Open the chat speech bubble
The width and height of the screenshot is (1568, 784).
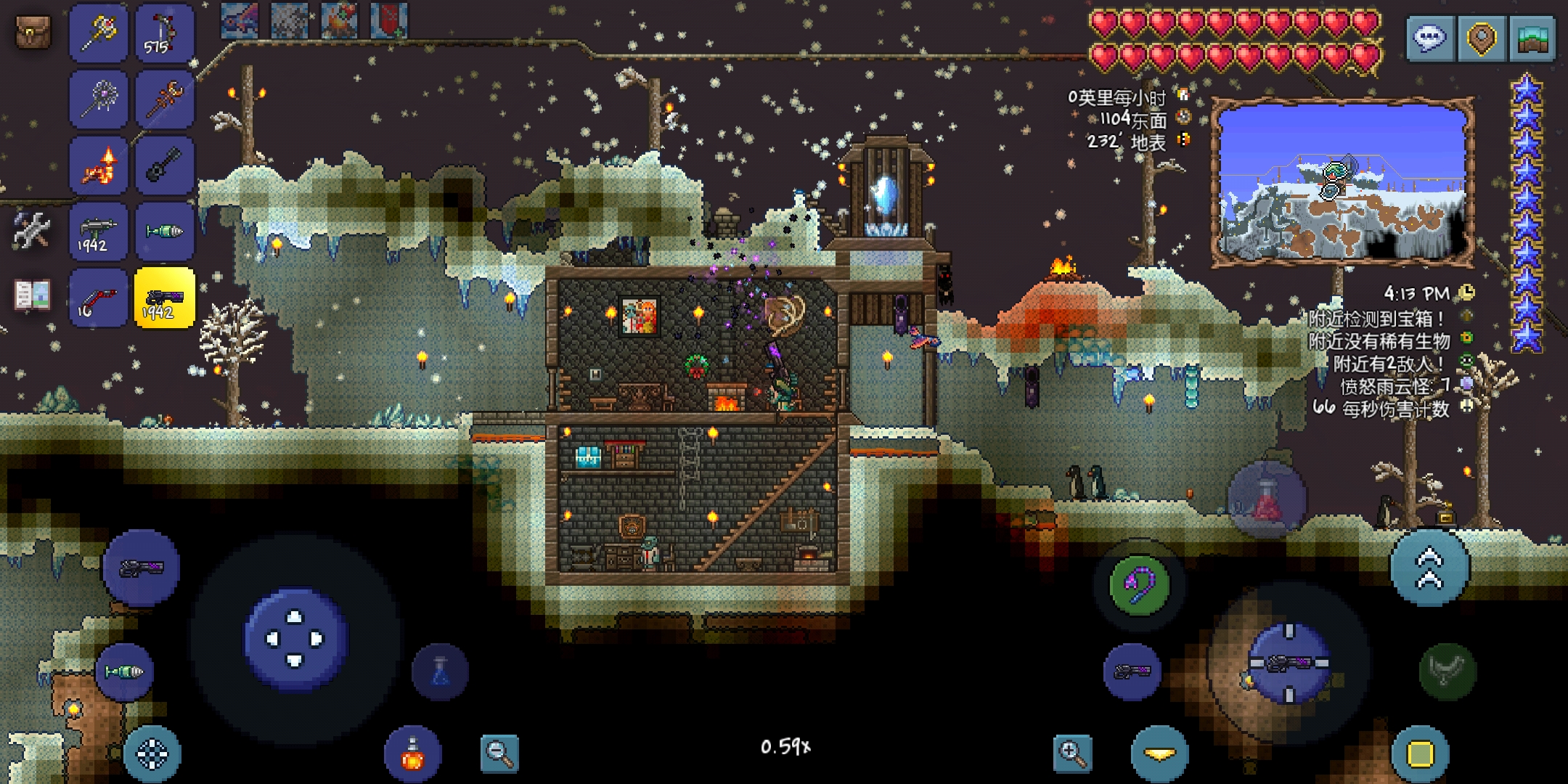click(x=1429, y=38)
